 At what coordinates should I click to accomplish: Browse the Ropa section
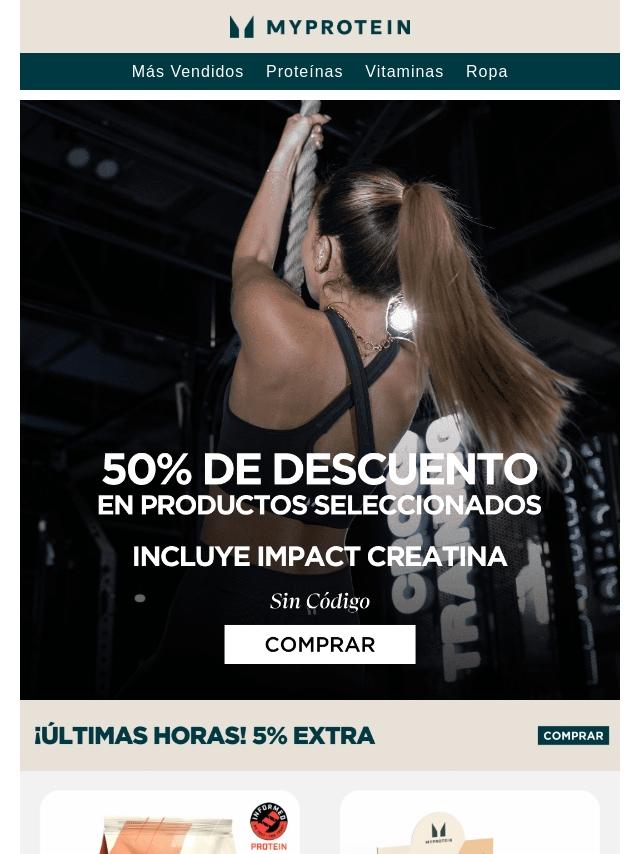487,72
